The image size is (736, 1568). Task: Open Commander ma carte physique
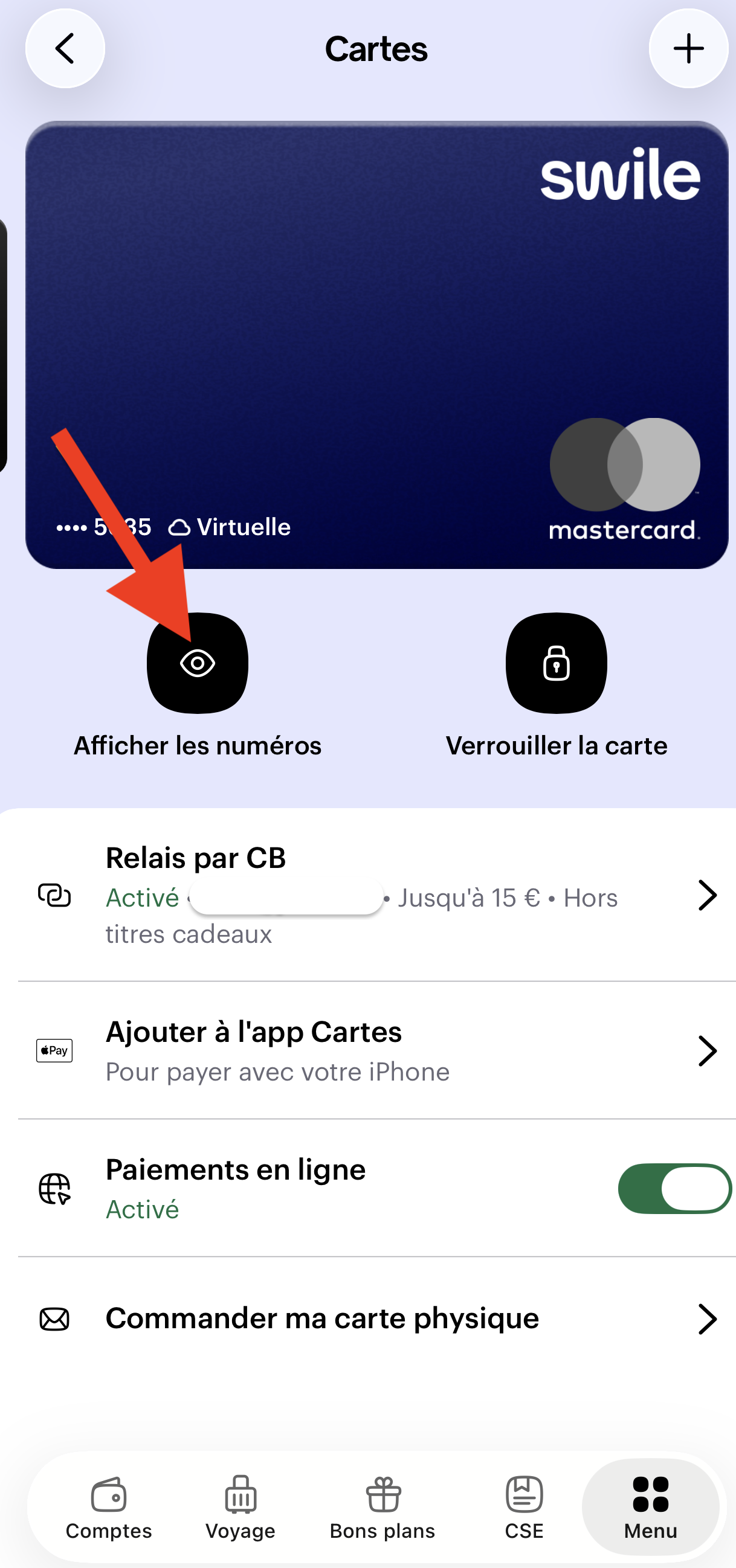[376, 1319]
